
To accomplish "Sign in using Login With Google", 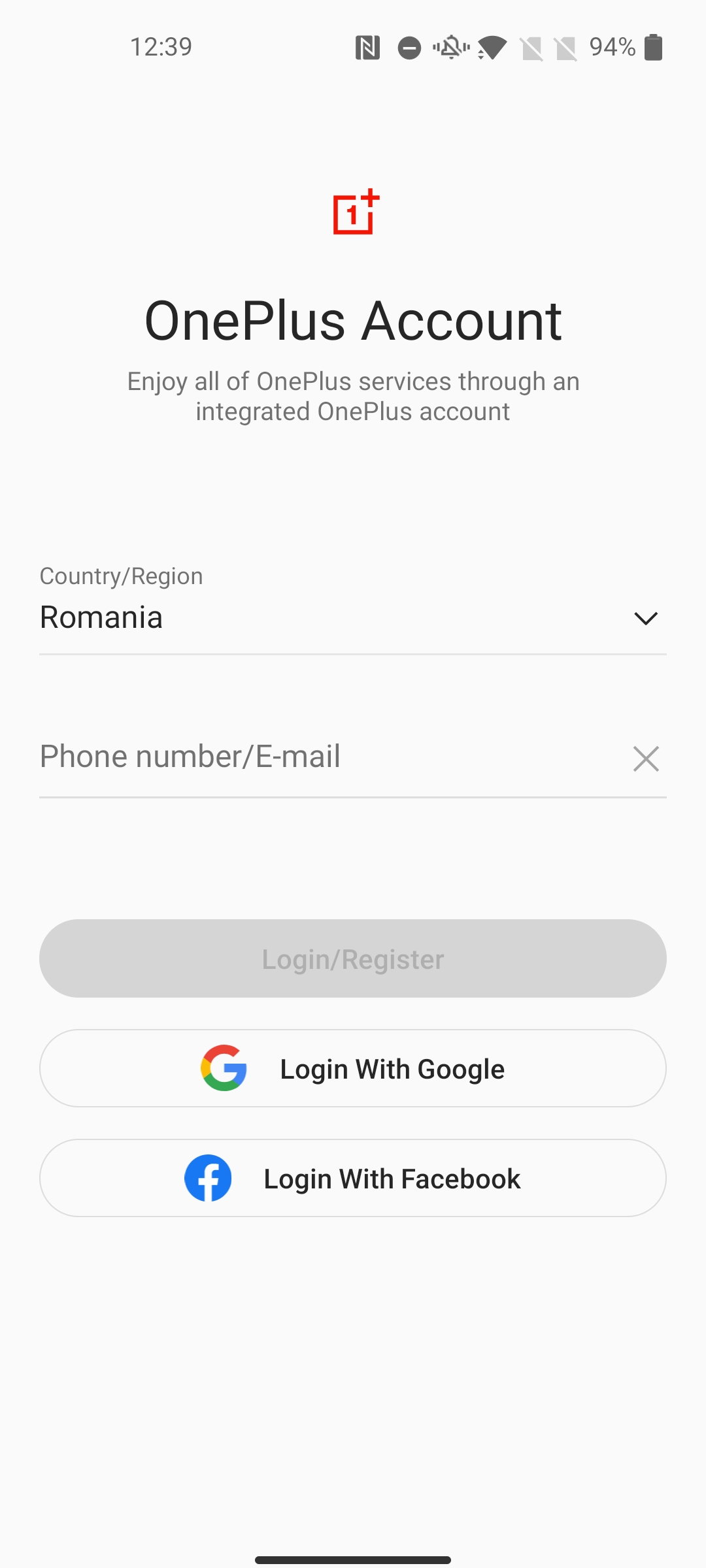I will [353, 1068].
